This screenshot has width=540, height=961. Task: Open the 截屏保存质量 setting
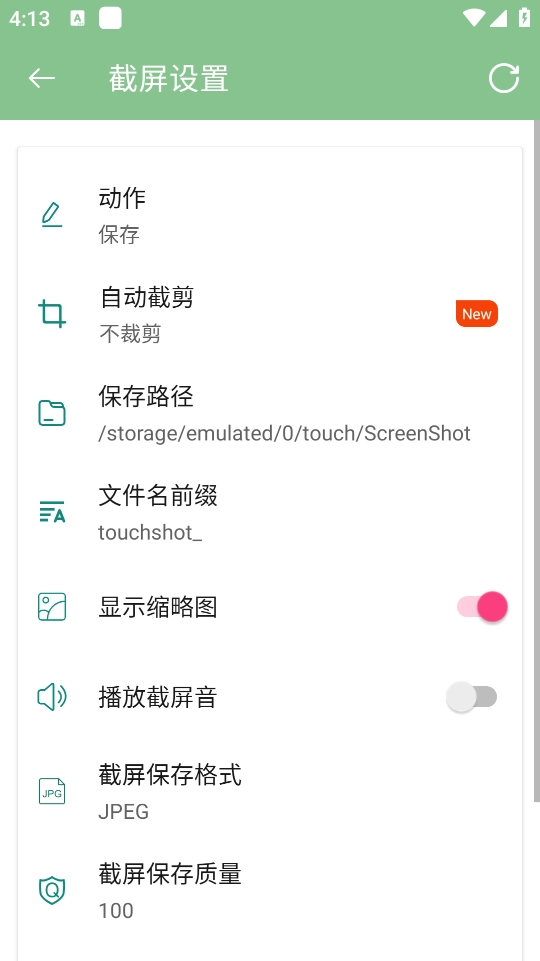click(270, 891)
